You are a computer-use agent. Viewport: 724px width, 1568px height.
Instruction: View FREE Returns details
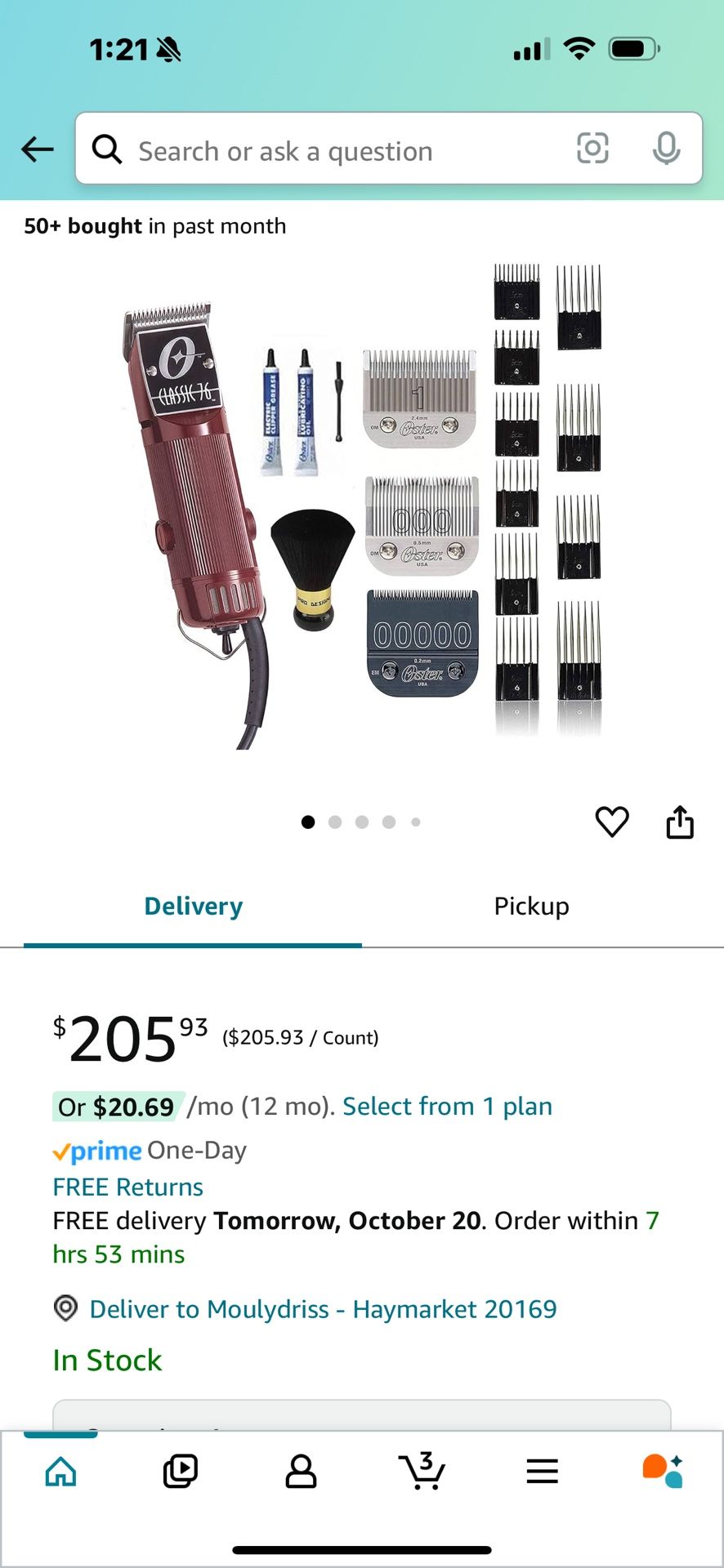tap(128, 1187)
